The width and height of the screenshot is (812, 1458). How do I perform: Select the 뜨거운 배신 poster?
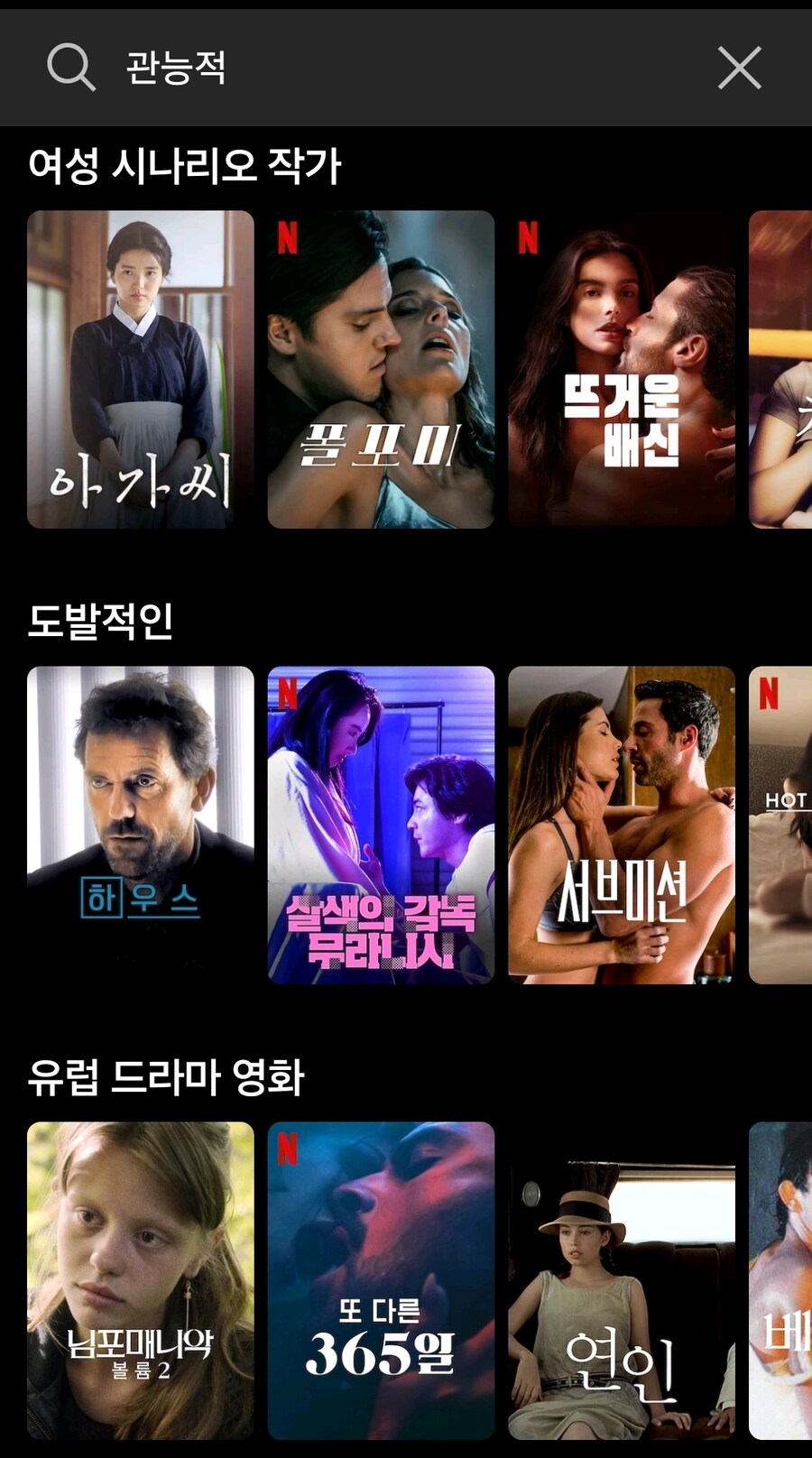pos(622,369)
